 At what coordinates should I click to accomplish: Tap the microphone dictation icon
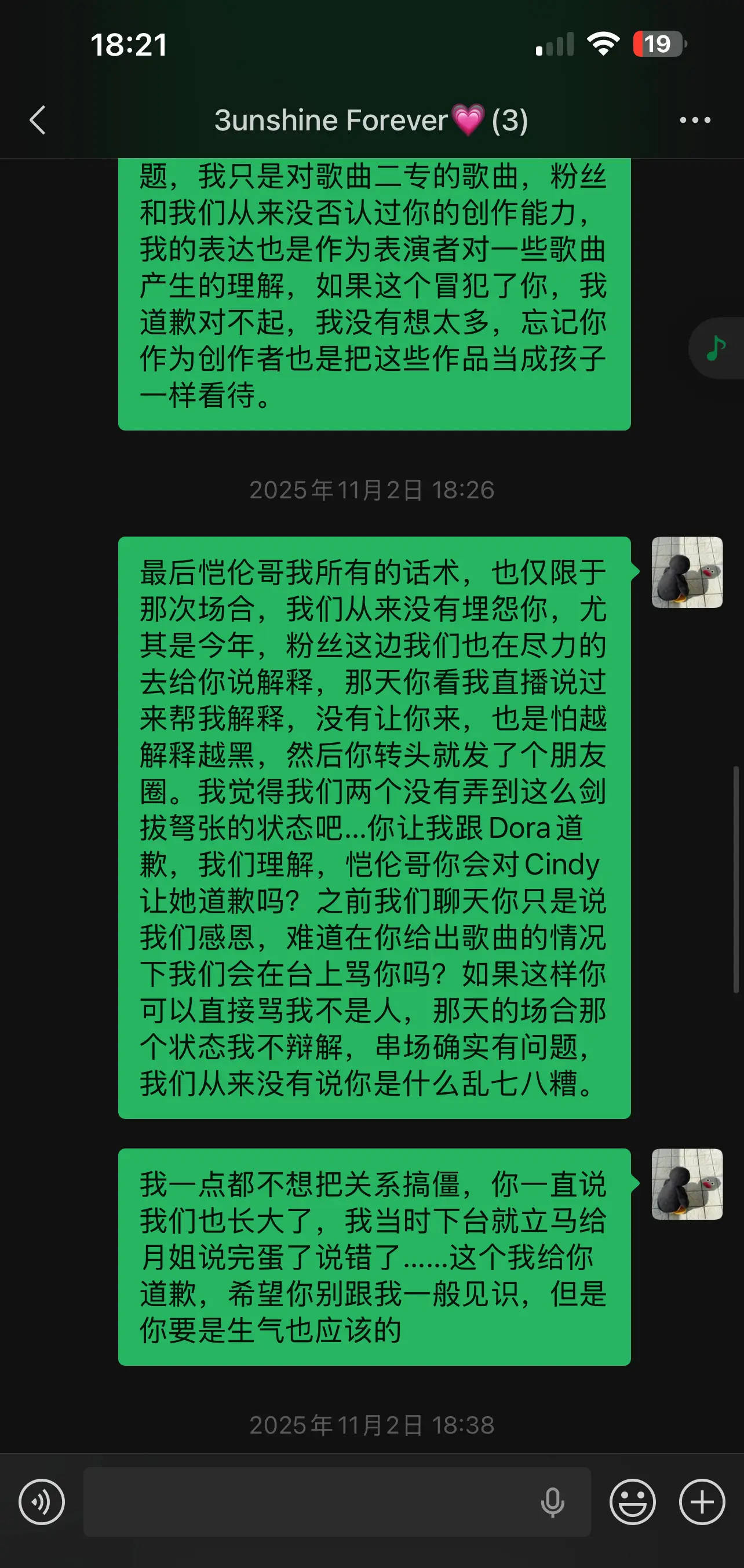[x=552, y=1501]
